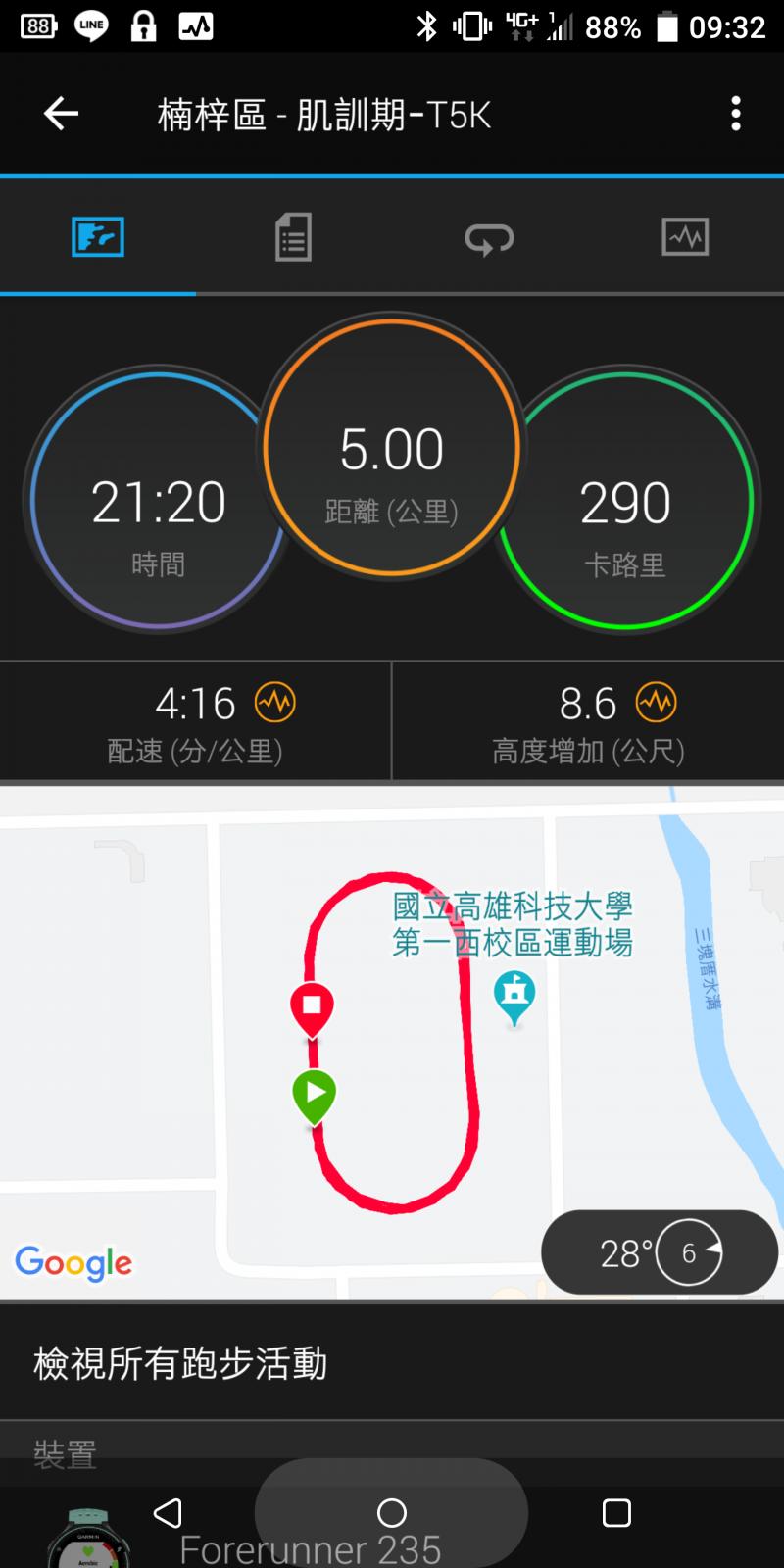The width and height of the screenshot is (784, 1568).
Task: Open recent apps from navigation bar
Action: (x=616, y=1513)
